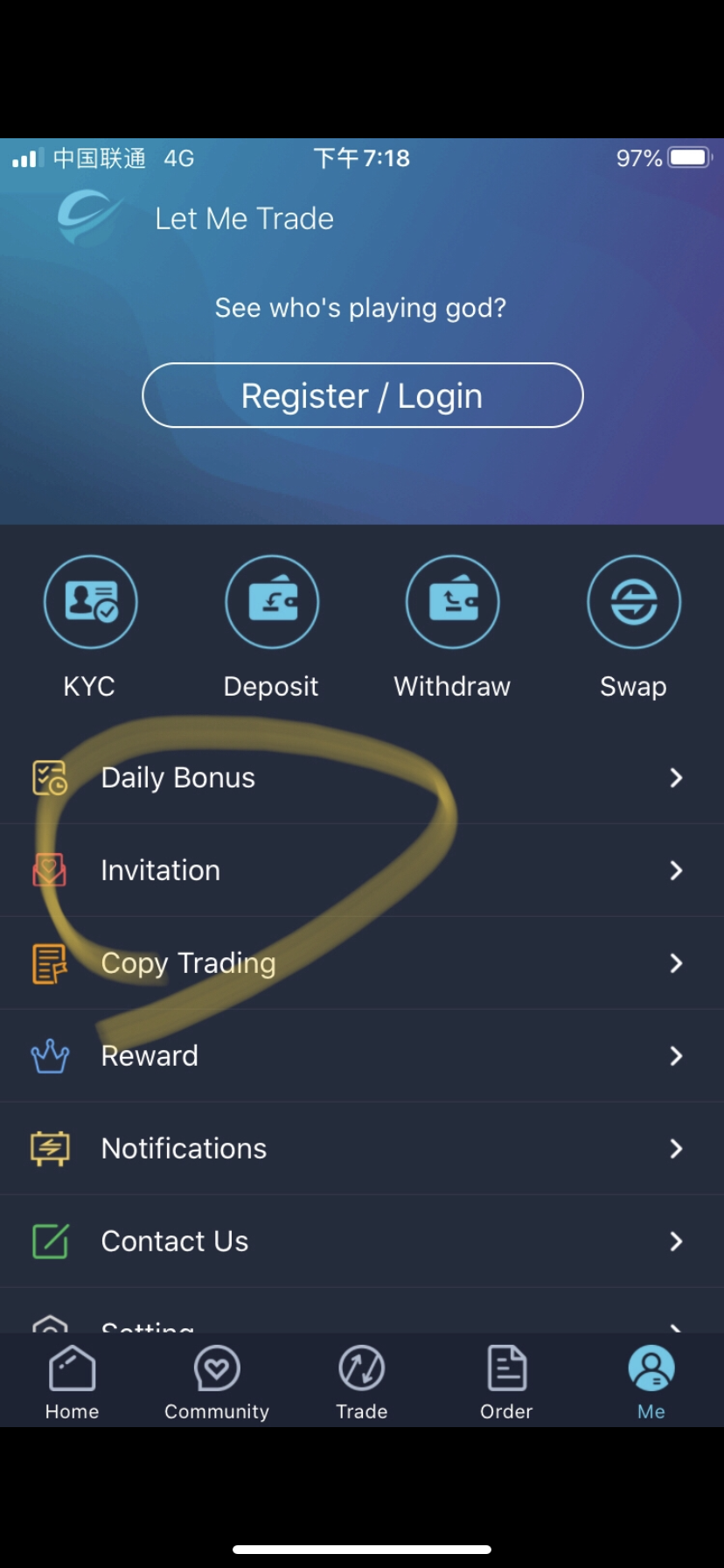
Task: Open Copy Trading
Action: [362, 963]
